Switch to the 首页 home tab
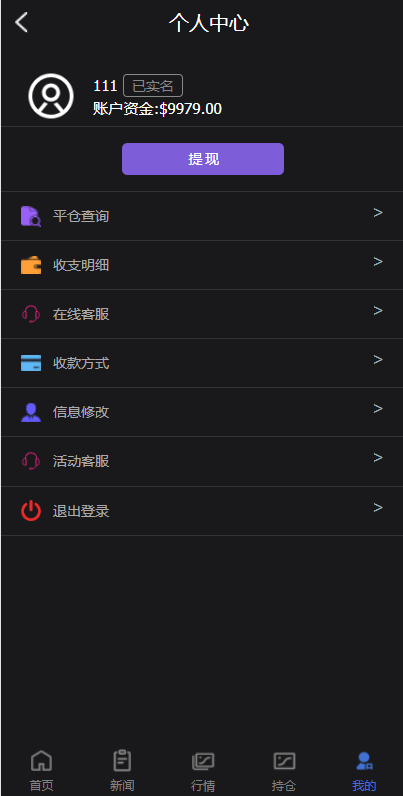403x796 pixels. point(42,771)
